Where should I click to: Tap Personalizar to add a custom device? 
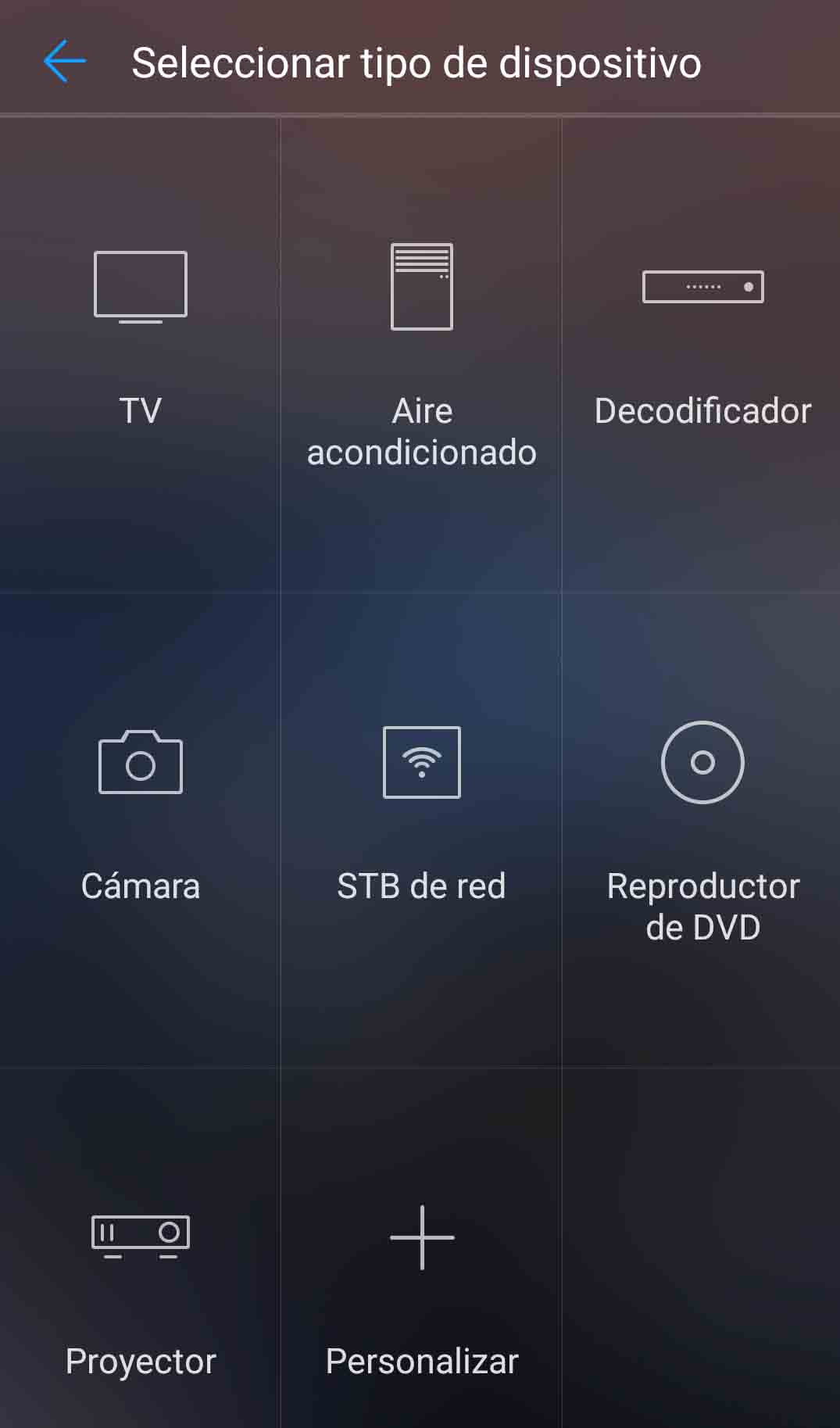(x=421, y=1290)
